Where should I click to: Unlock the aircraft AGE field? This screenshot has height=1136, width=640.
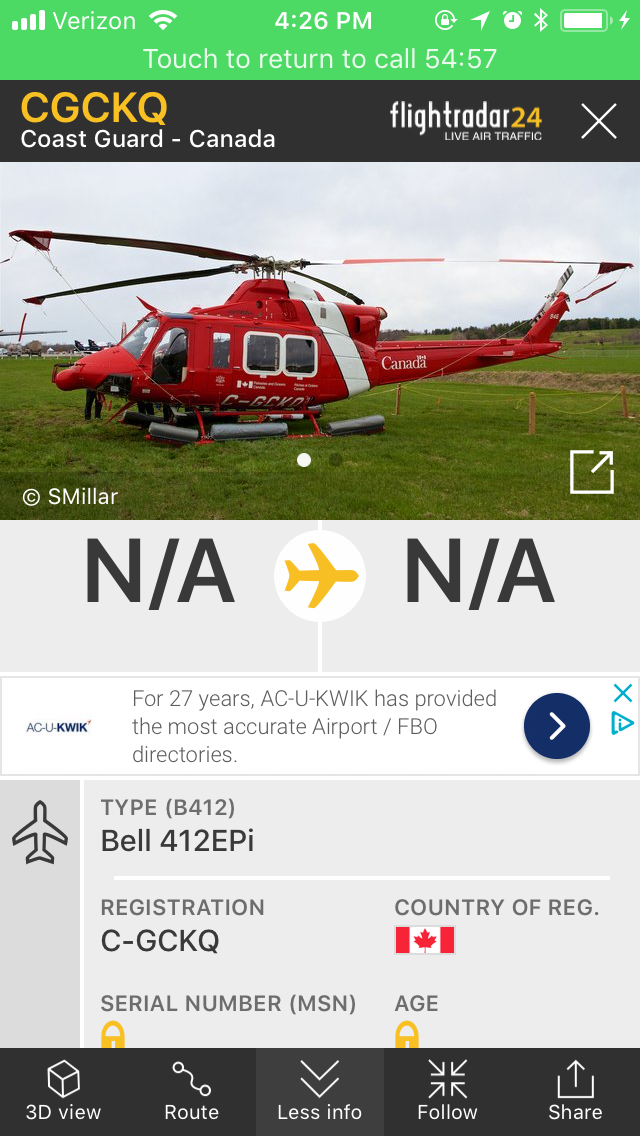point(407,1035)
